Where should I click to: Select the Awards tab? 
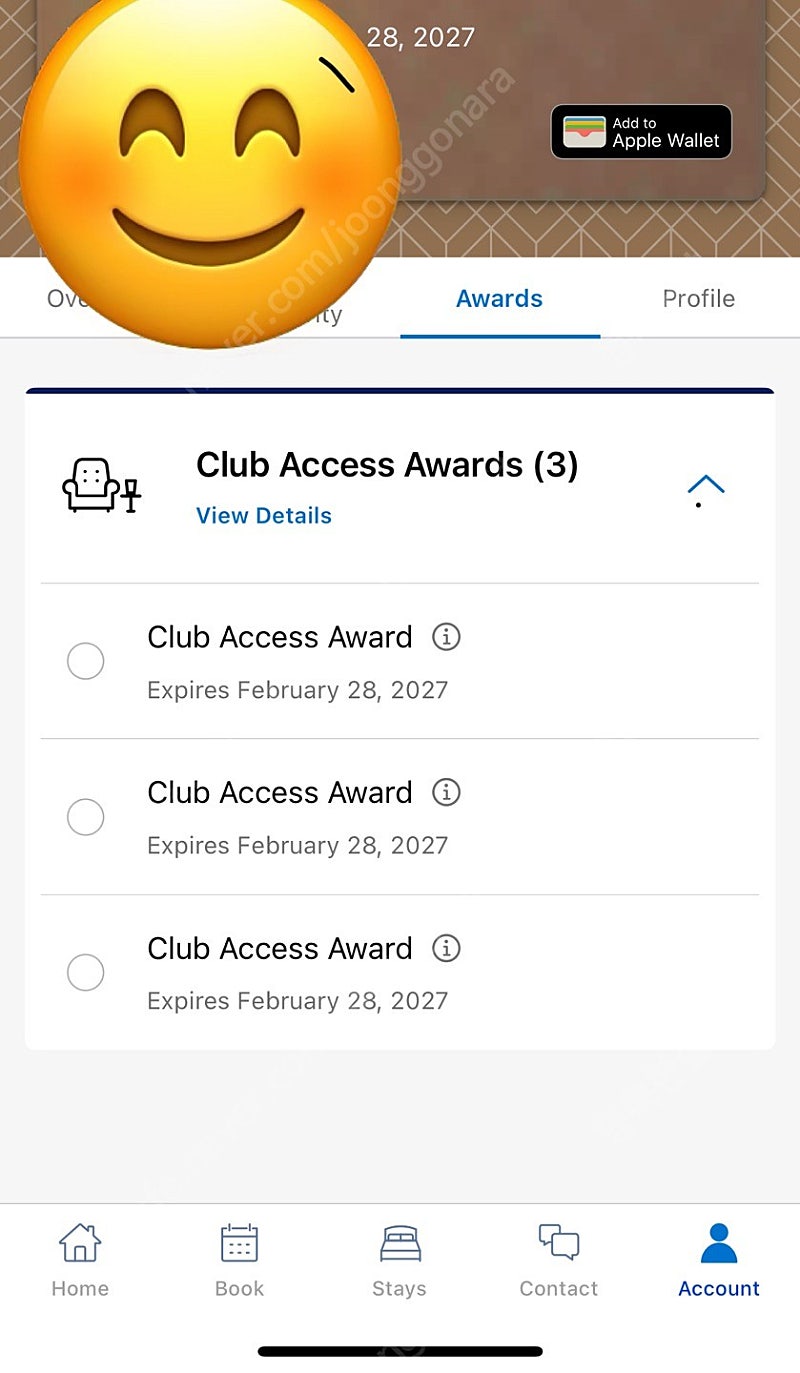pyautogui.click(x=499, y=298)
